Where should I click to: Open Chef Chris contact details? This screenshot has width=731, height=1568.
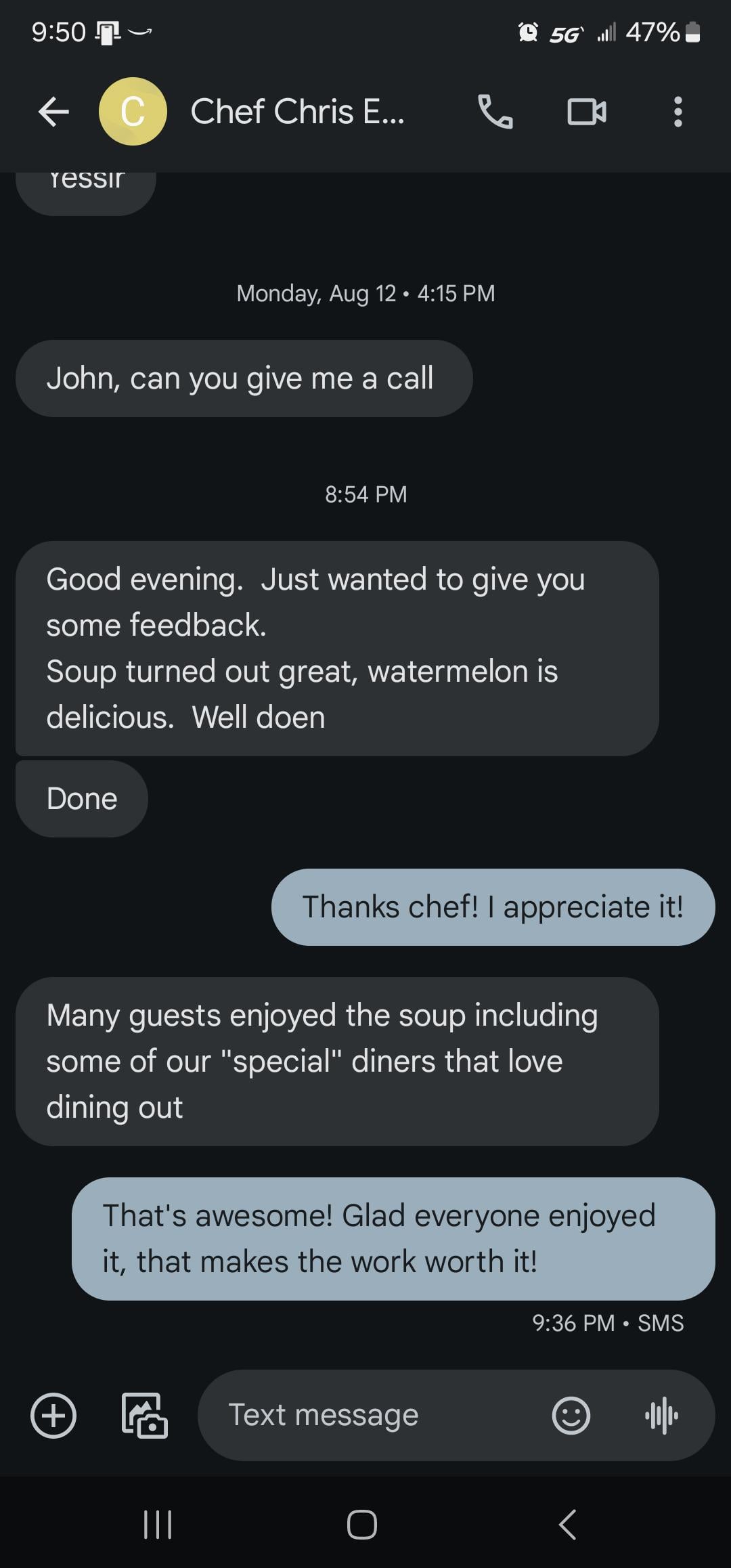[x=298, y=112]
